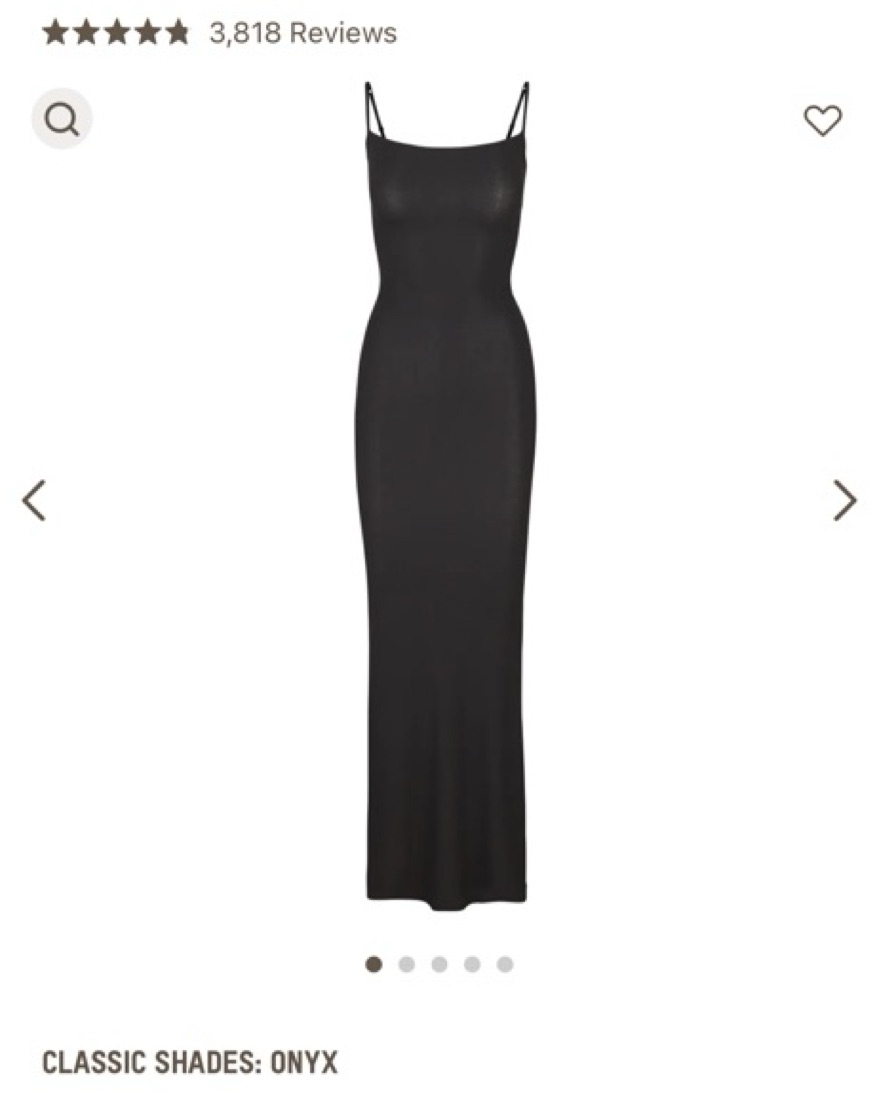Jump to the second image dot
Image resolution: width=879 pixels, height=1100 pixels.
(406, 964)
